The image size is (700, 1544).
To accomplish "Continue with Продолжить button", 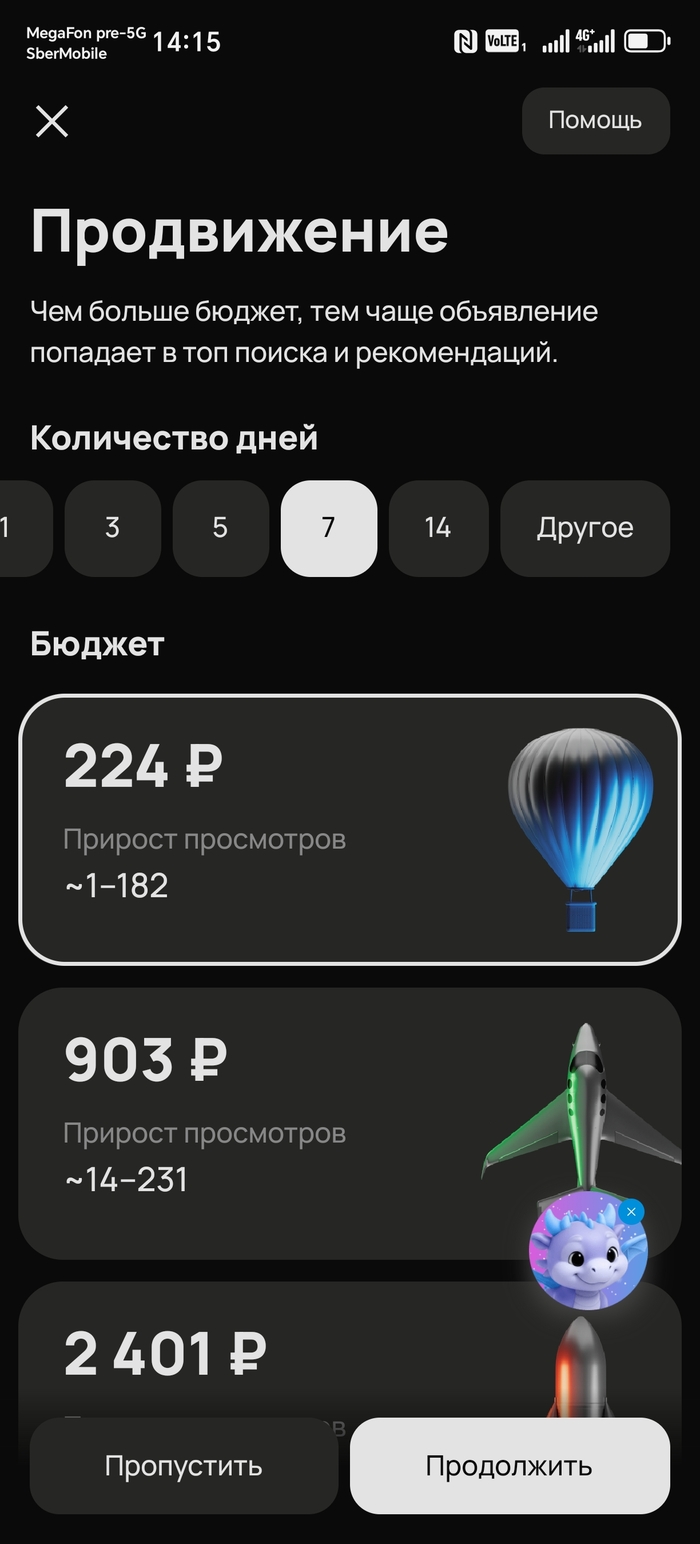I will 509,1466.
